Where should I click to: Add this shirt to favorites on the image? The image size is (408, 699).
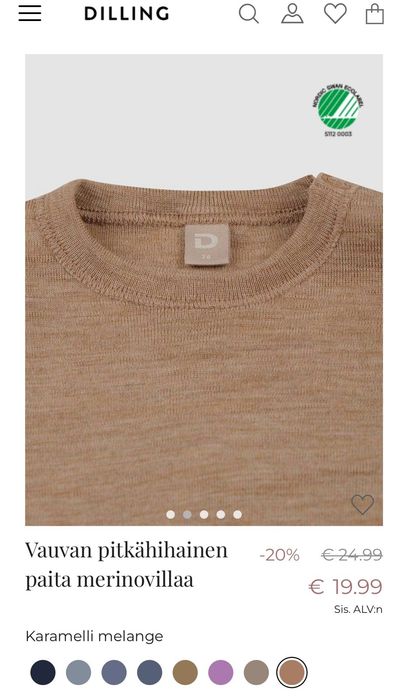(x=363, y=504)
